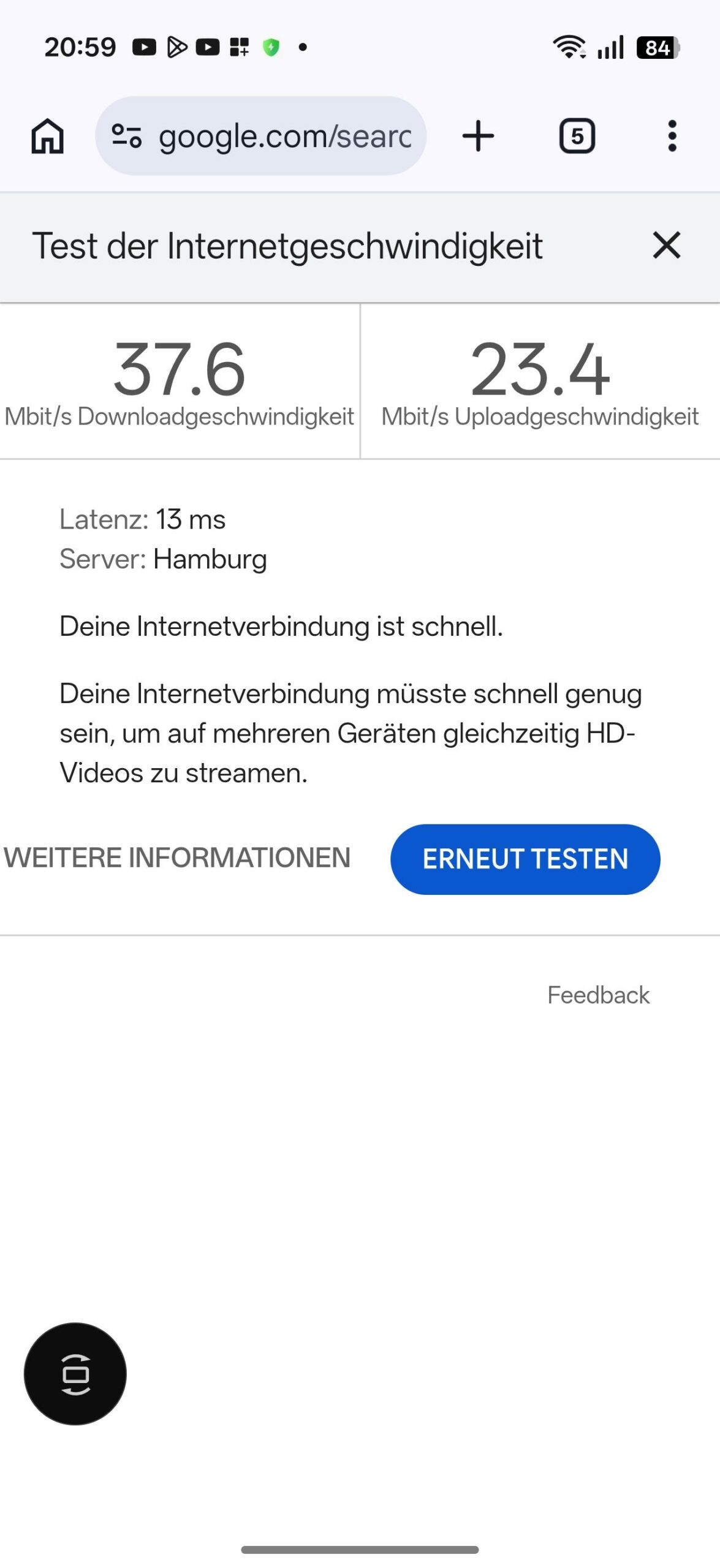Screen dimensions: 720x1568
Task: Open site settings icon in address bar
Action: tap(127, 135)
